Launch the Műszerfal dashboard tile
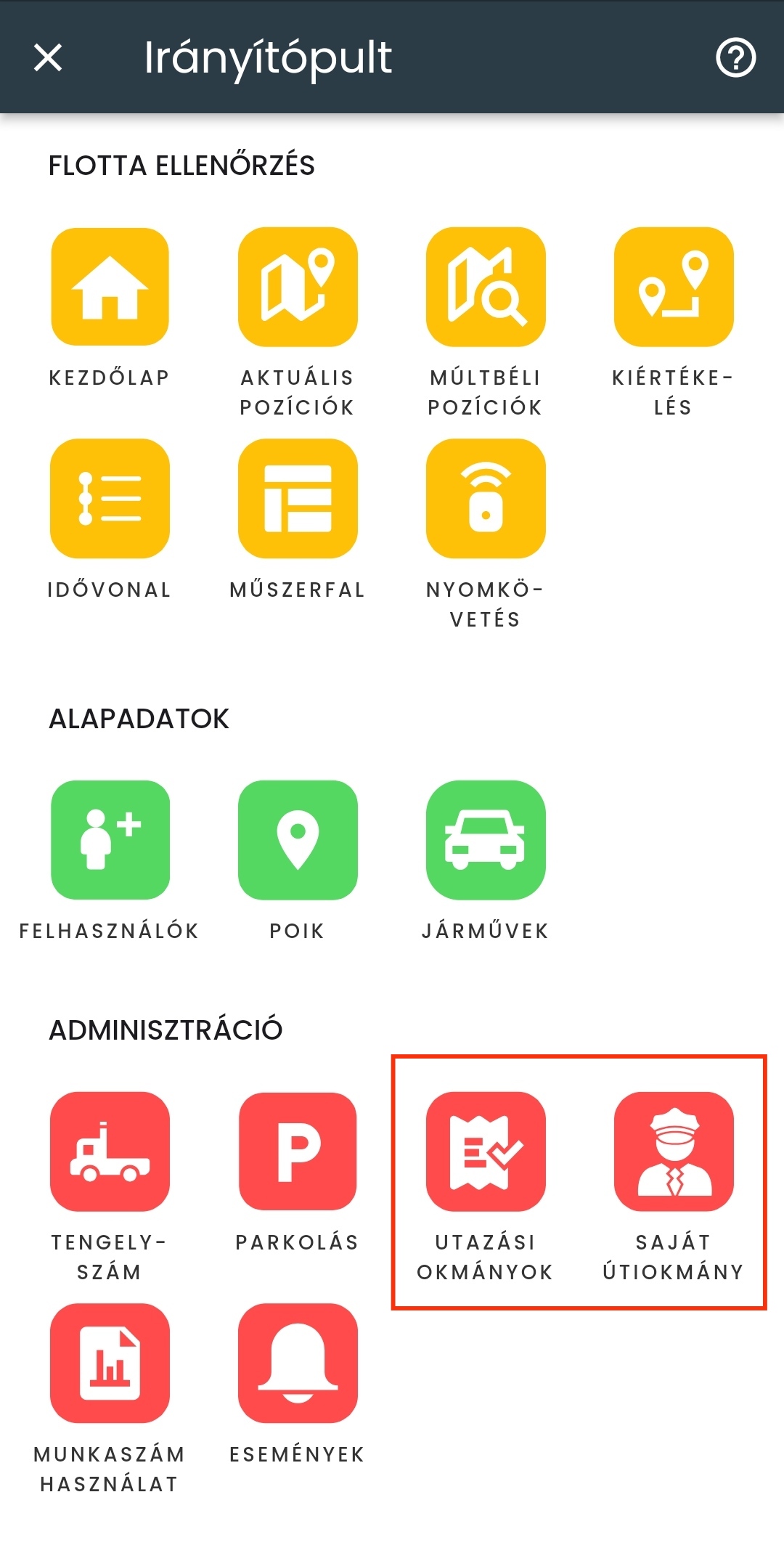The image size is (784, 1545). click(298, 498)
